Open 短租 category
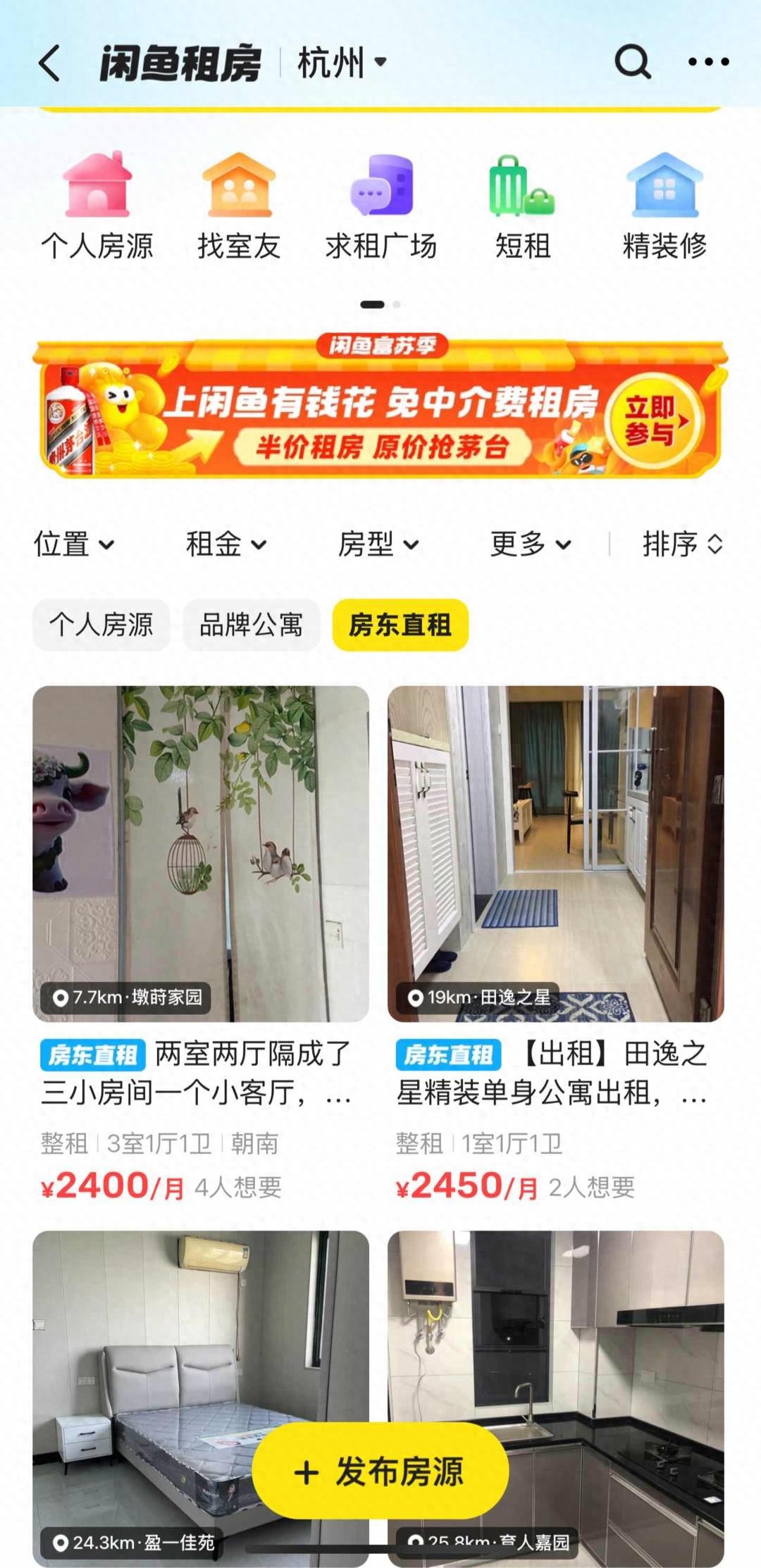Screen dimensions: 761x1568 coord(522,206)
